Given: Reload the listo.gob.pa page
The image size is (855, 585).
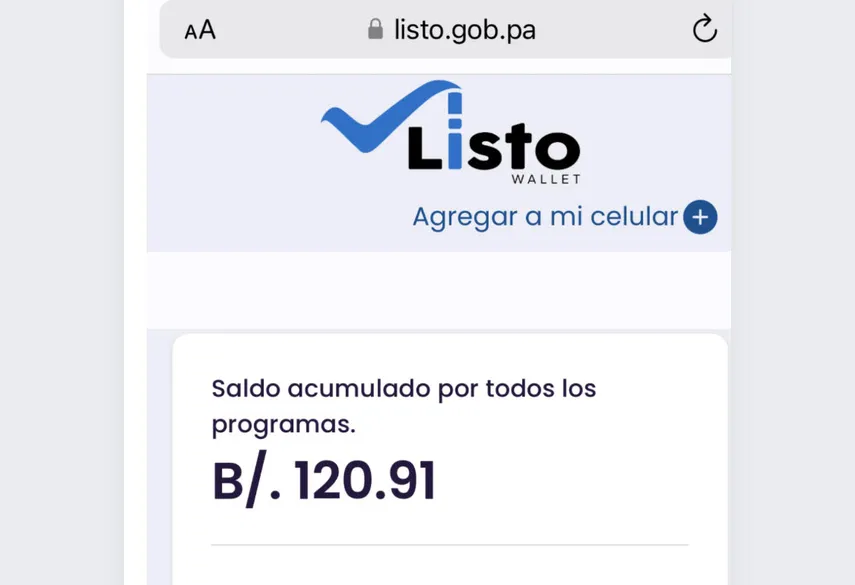Looking at the screenshot, I should (704, 29).
